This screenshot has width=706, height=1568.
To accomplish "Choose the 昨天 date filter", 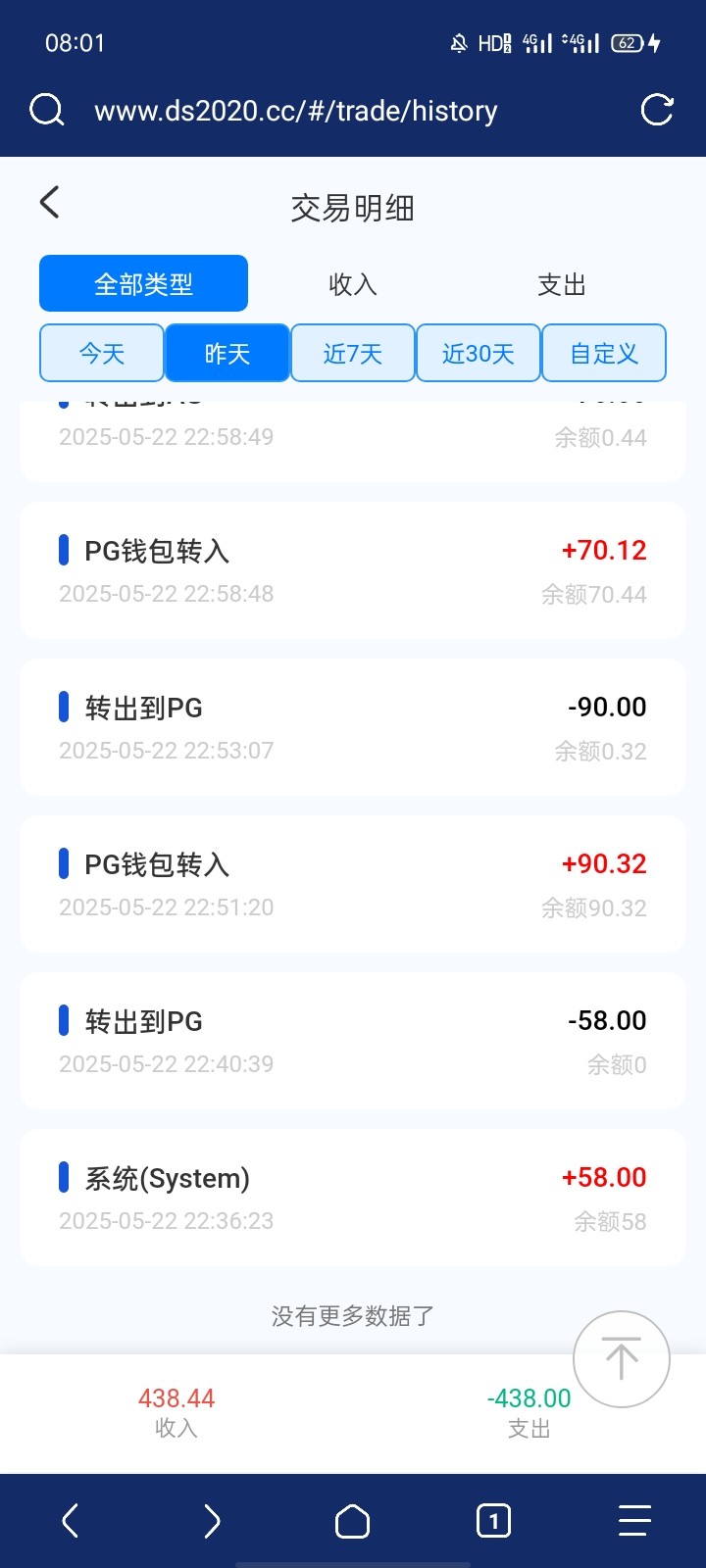I will click(227, 353).
